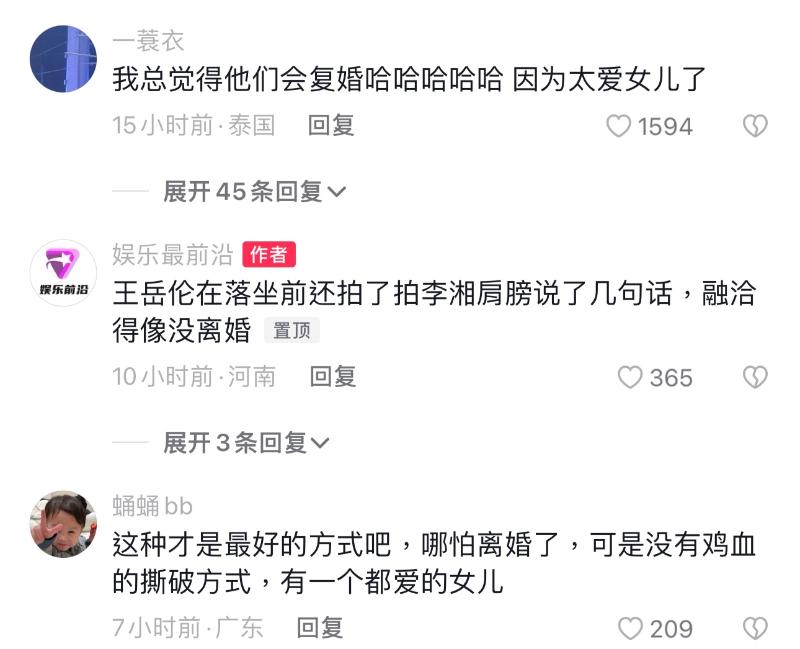The image size is (800, 649).
Task: Reply to 娱乐最前沿's pinned comment
Action: [x=333, y=377]
